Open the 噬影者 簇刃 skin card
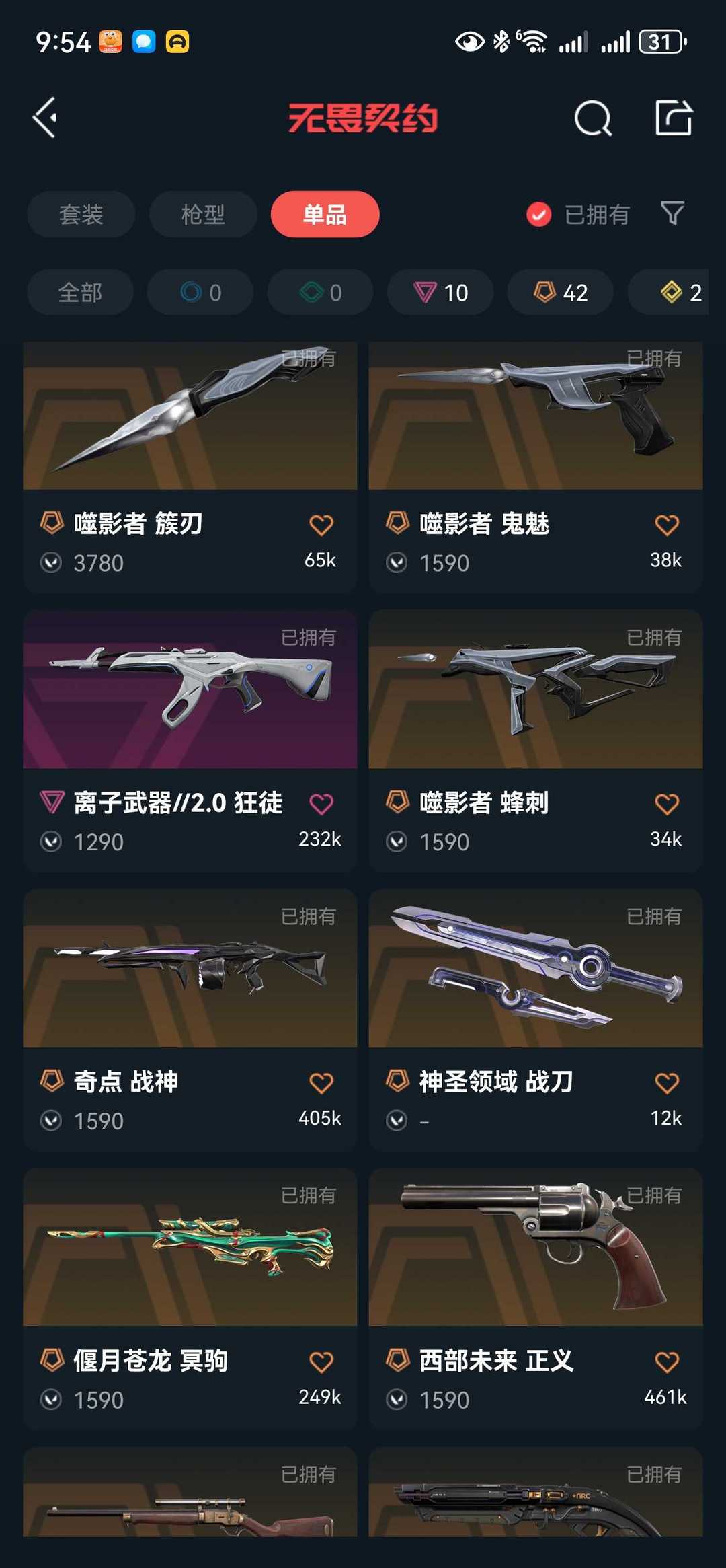726x1568 pixels. pos(190,467)
